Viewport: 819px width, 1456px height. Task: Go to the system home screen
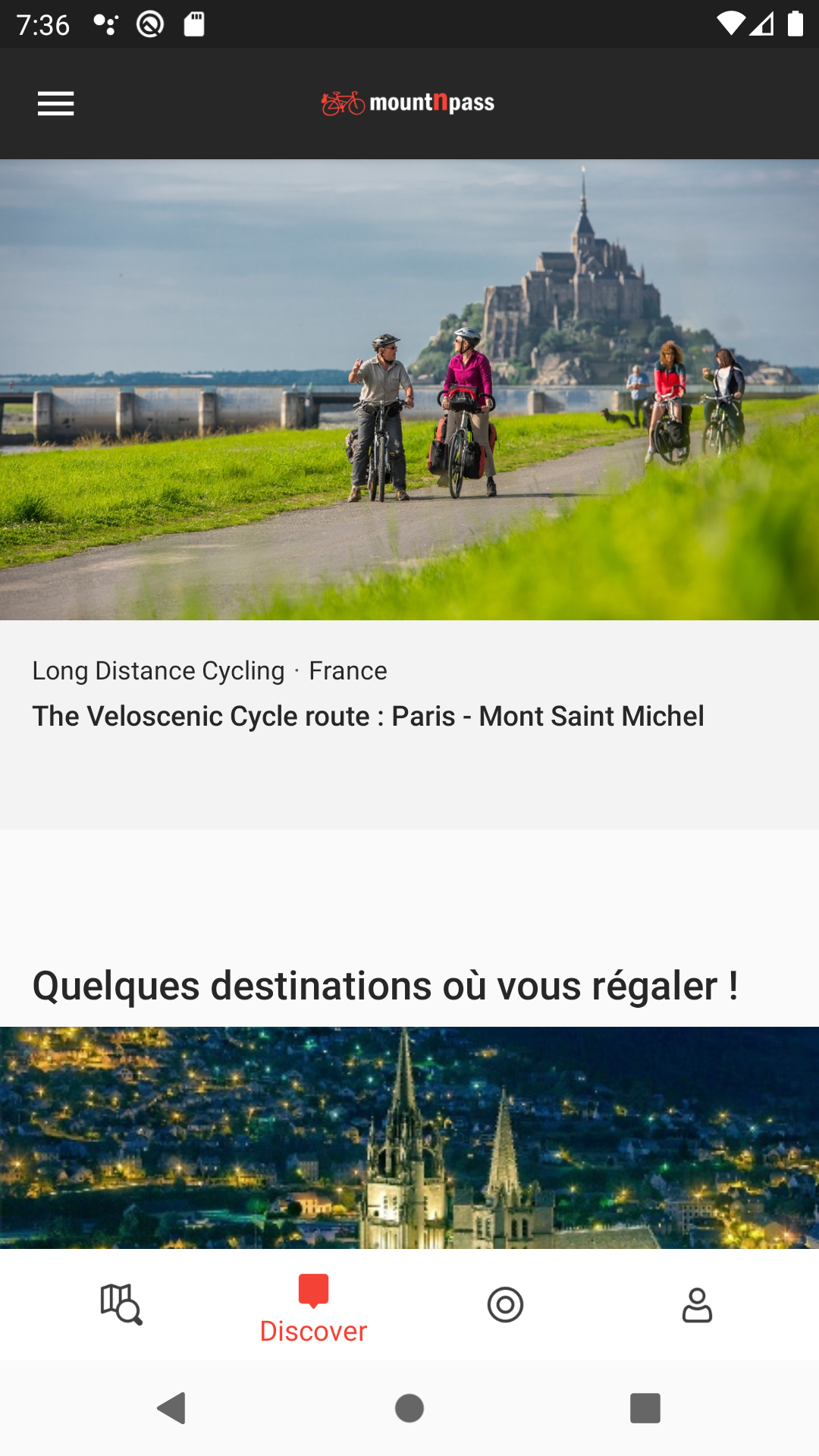coord(409,1408)
